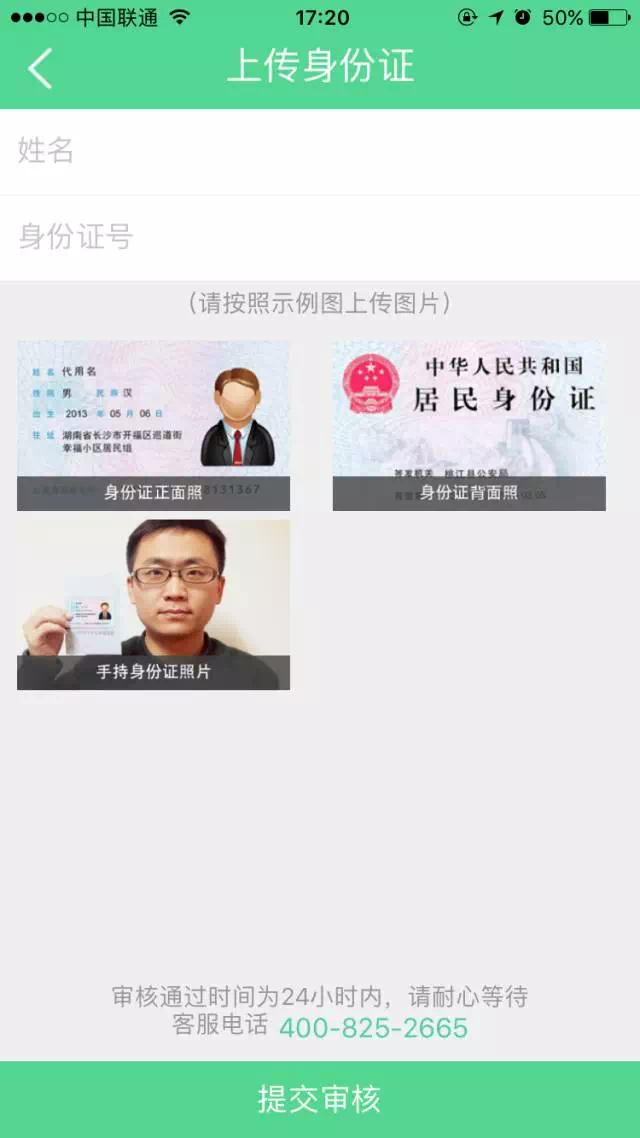640x1138 pixels.
Task: Call customer service at 400-825-2665
Action: tap(373, 1028)
